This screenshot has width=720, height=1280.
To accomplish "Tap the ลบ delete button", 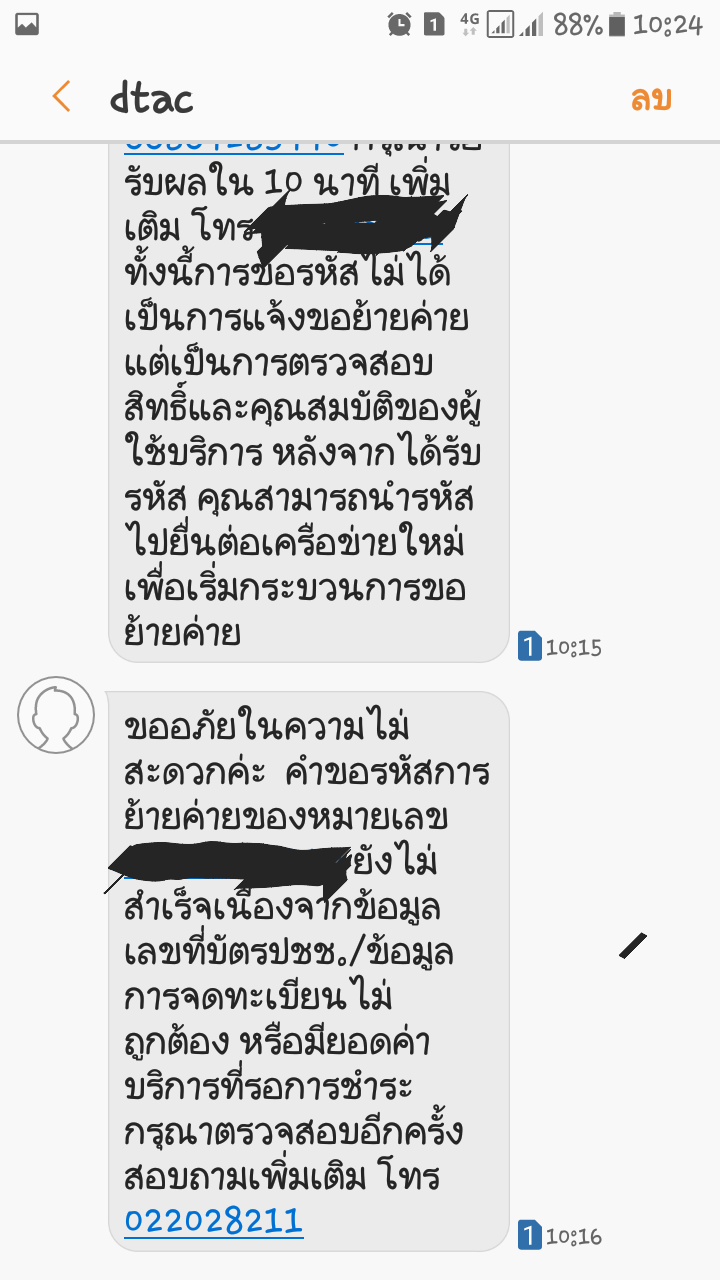I will tap(650, 98).
